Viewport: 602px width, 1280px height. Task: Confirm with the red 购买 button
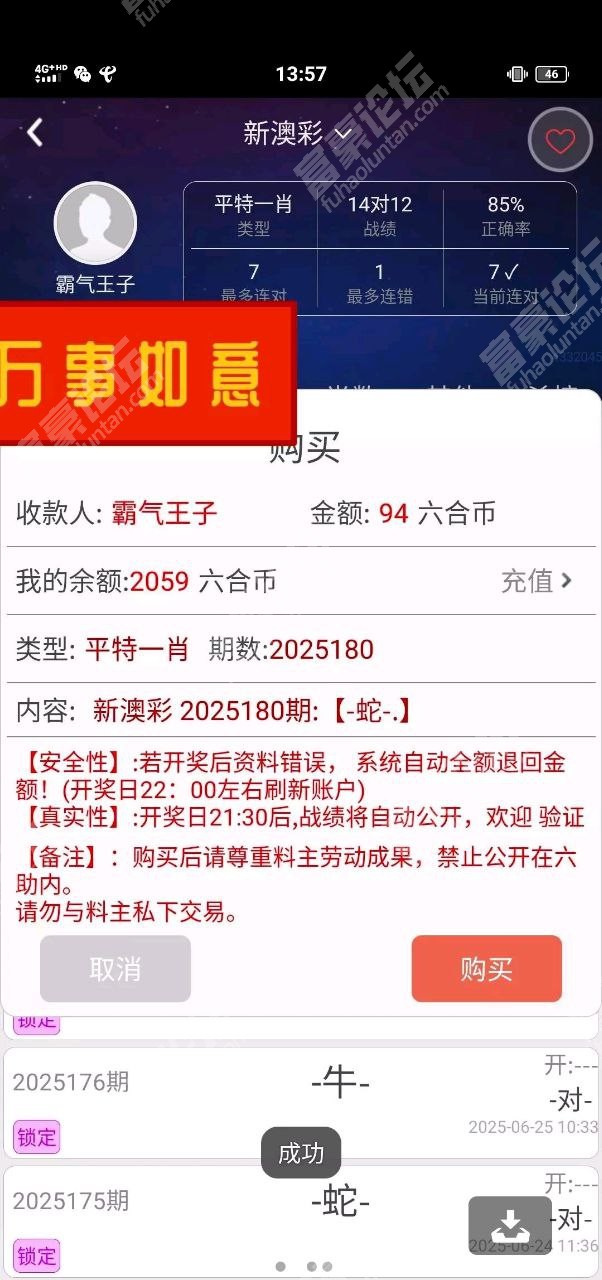pos(486,968)
